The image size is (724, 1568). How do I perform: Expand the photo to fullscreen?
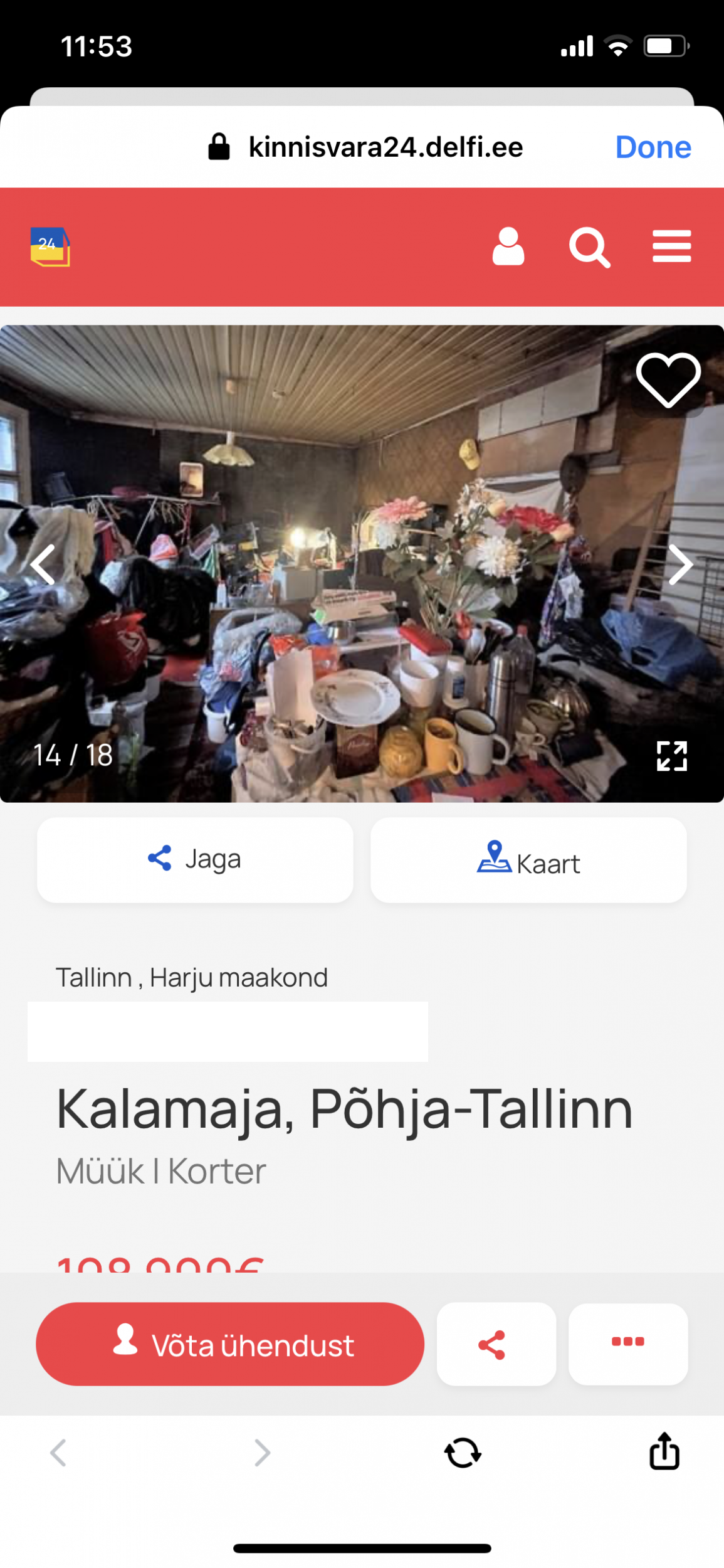(x=671, y=756)
